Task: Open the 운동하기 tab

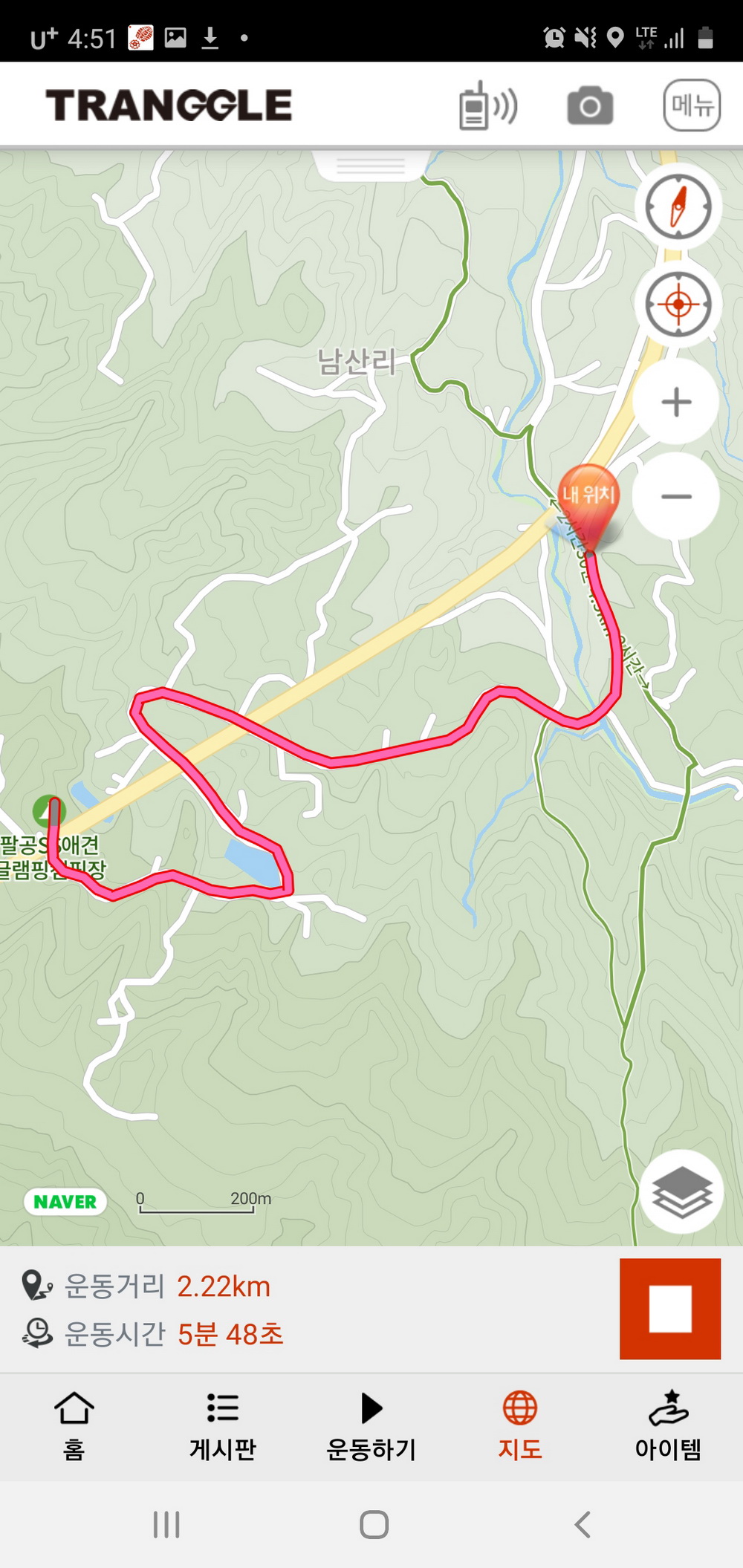Action: (371, 1425)
